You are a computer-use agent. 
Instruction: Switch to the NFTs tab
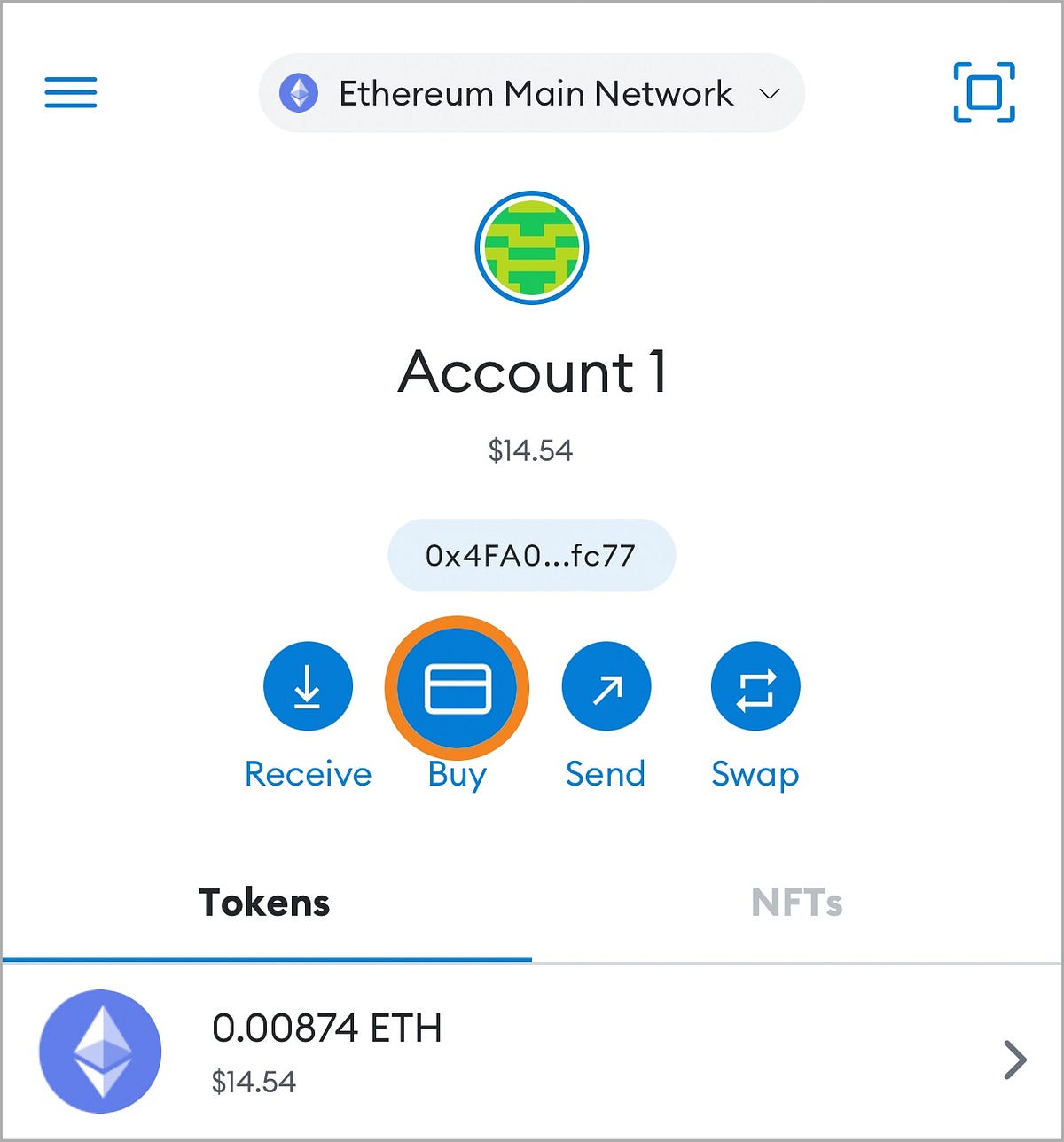pyautogui.click(x=796, y=903)
